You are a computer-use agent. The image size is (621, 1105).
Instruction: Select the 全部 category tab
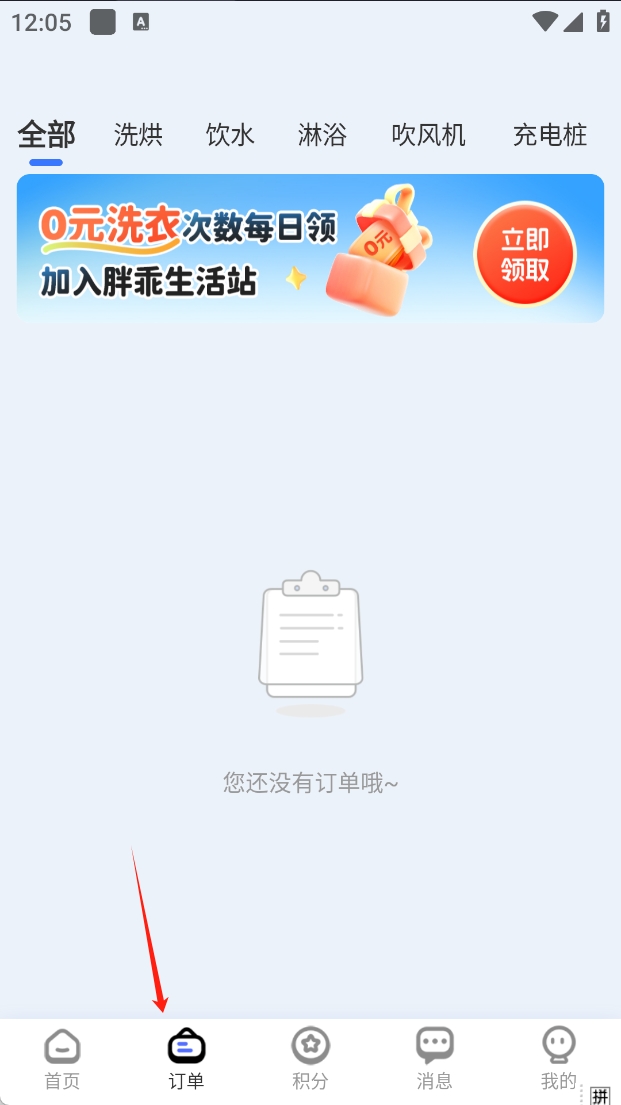point(46,135)
